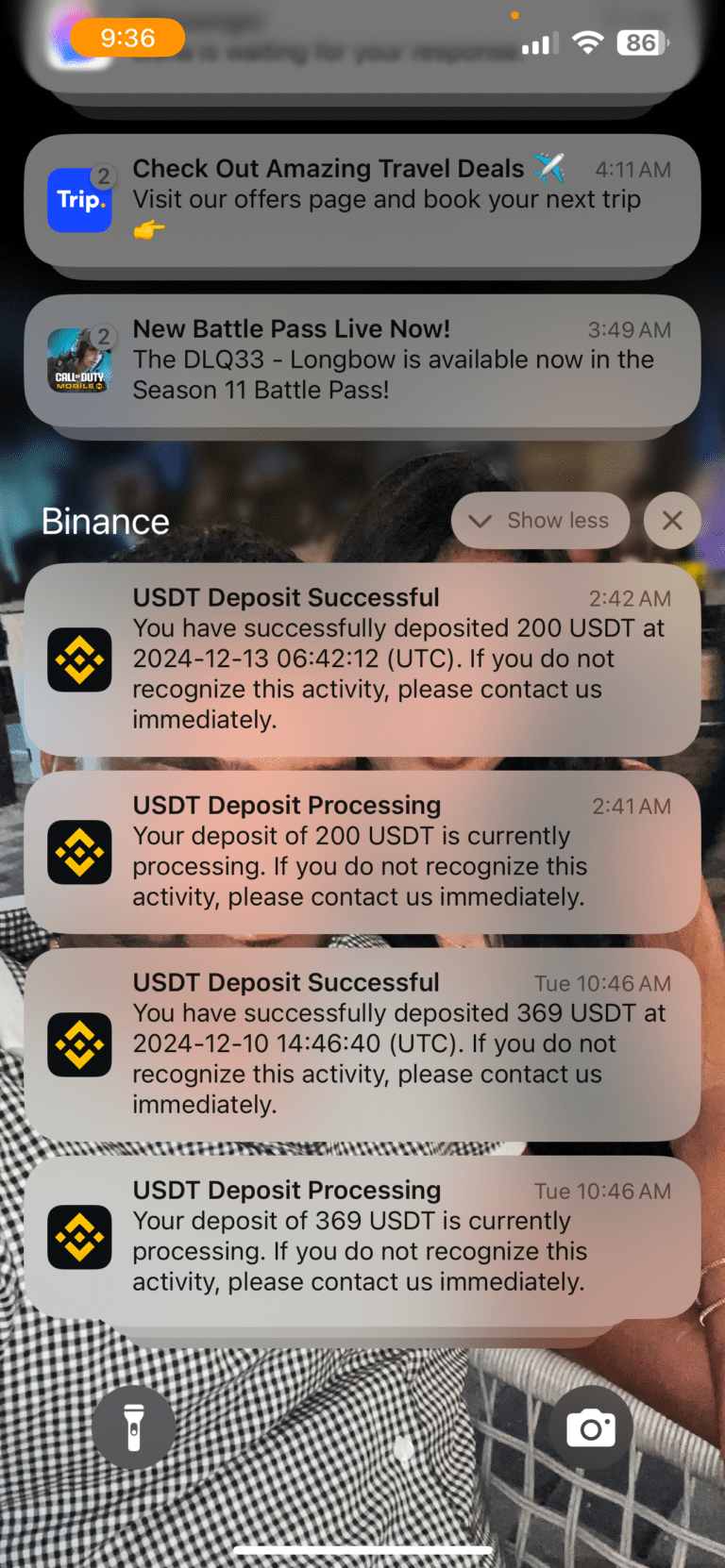Open the 200 USDT Deposit Successful notification
The height and width of the screenshot is (1568, 725).
[362, 659]
